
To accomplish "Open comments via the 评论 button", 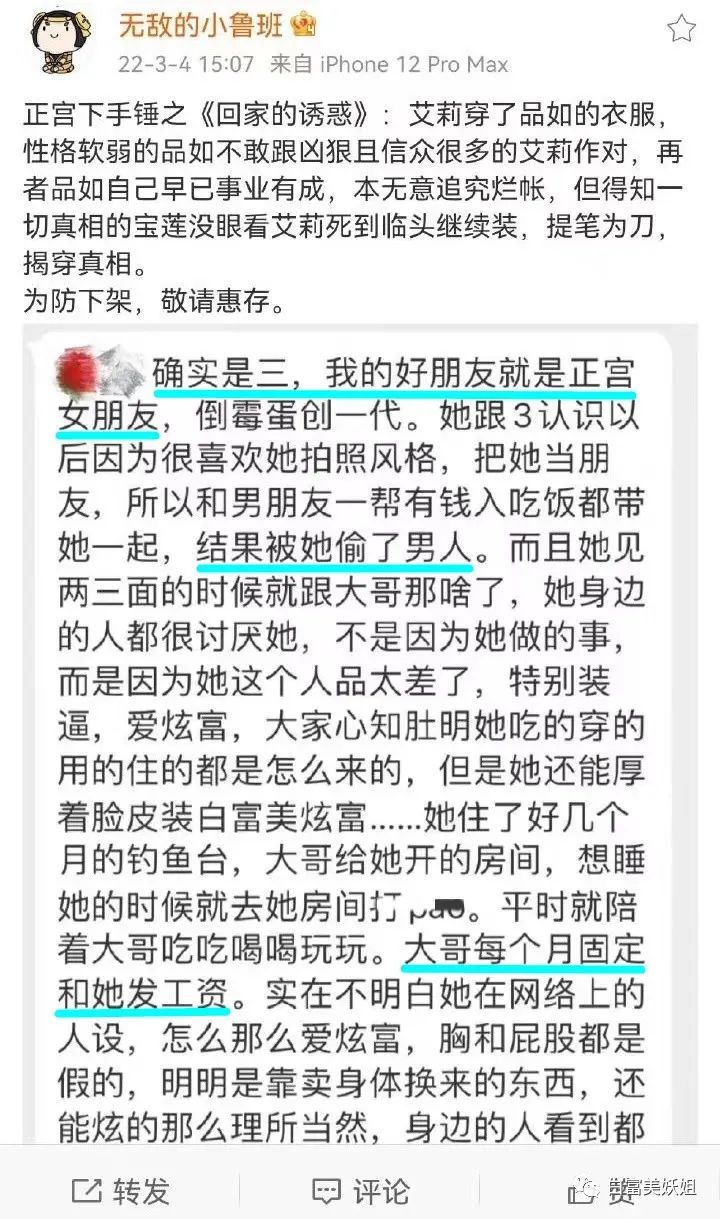I will coord(360,1190).
